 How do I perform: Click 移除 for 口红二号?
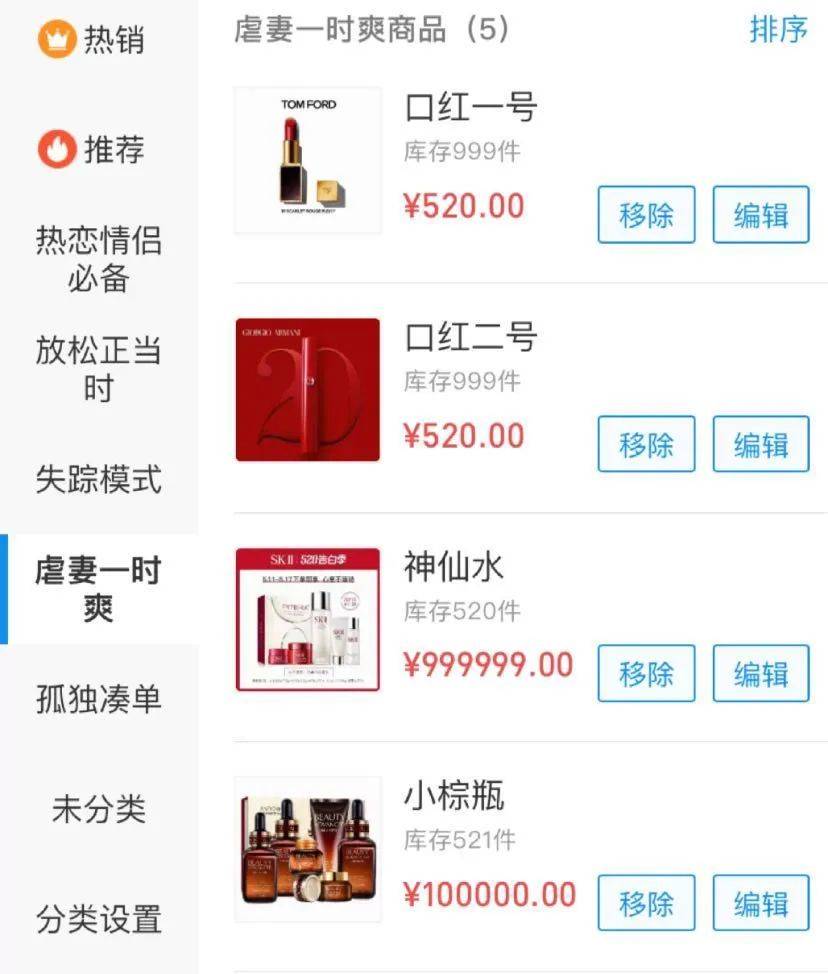point(646,444)
